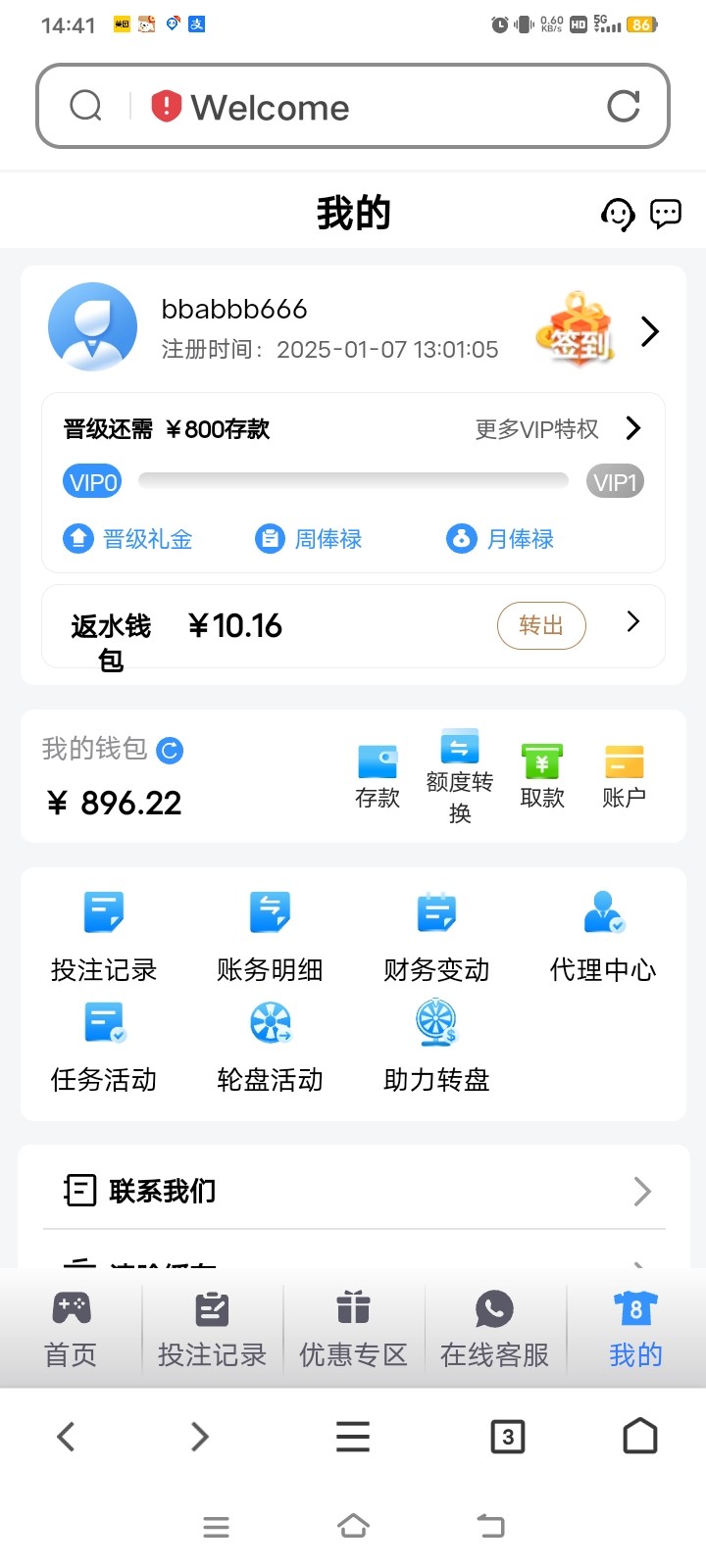
Task: Open 轮盘活动
Action: (270, 1046)
